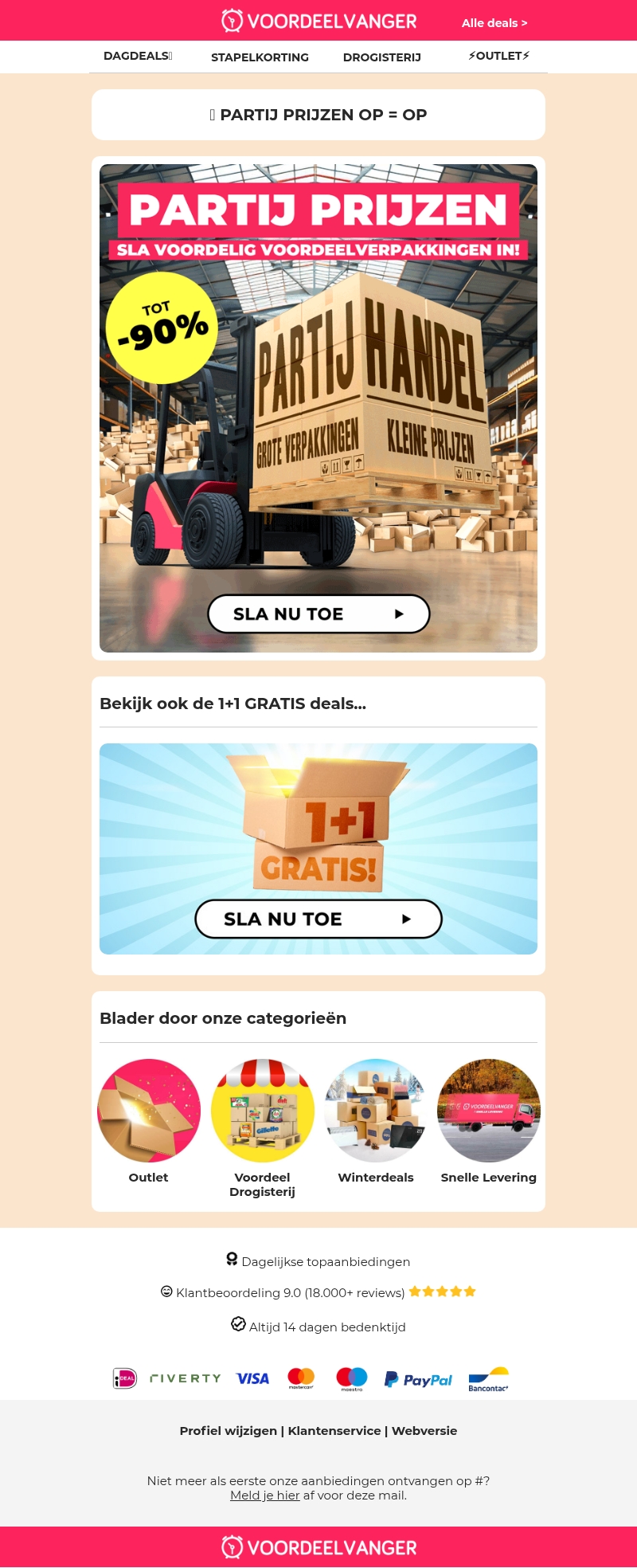Click the PayPal icon
This screenshot has height=1568, width=637.
pyautogui.click(x=418, y=1378)
